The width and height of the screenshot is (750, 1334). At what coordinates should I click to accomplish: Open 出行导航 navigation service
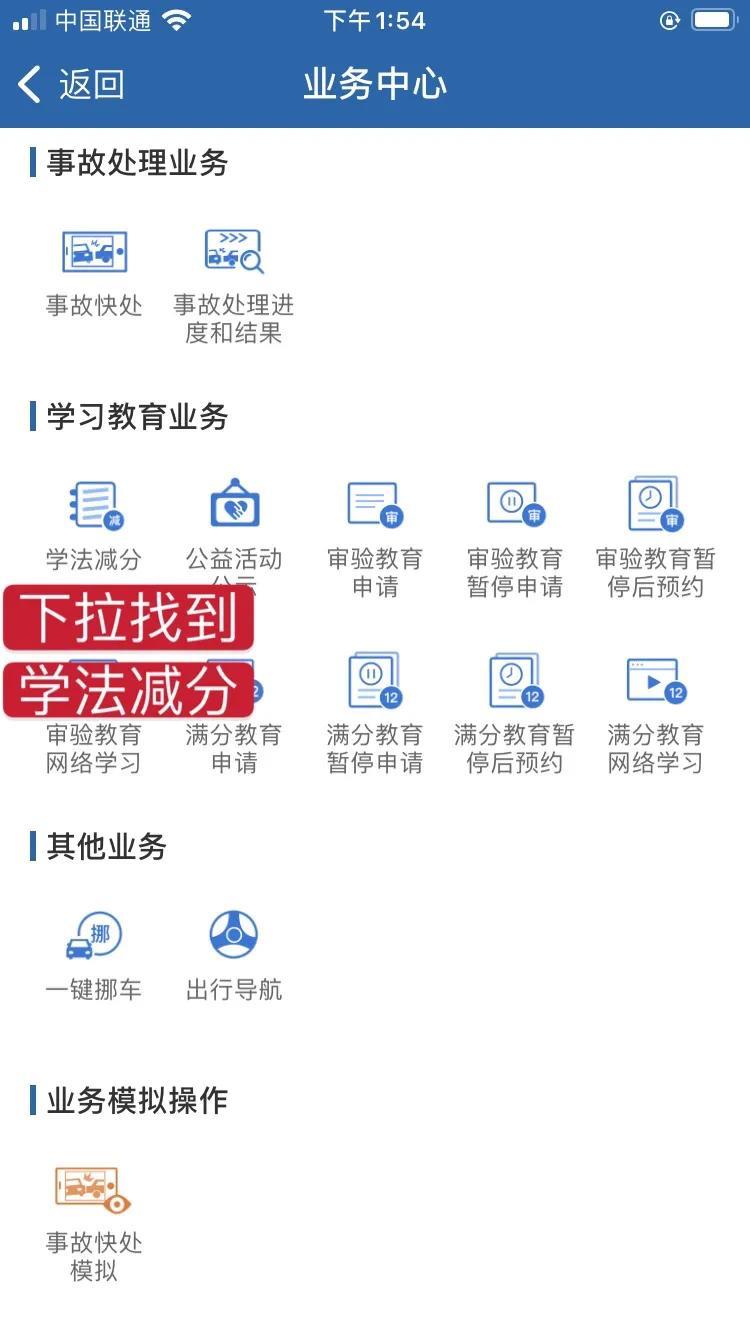point(234,956)
